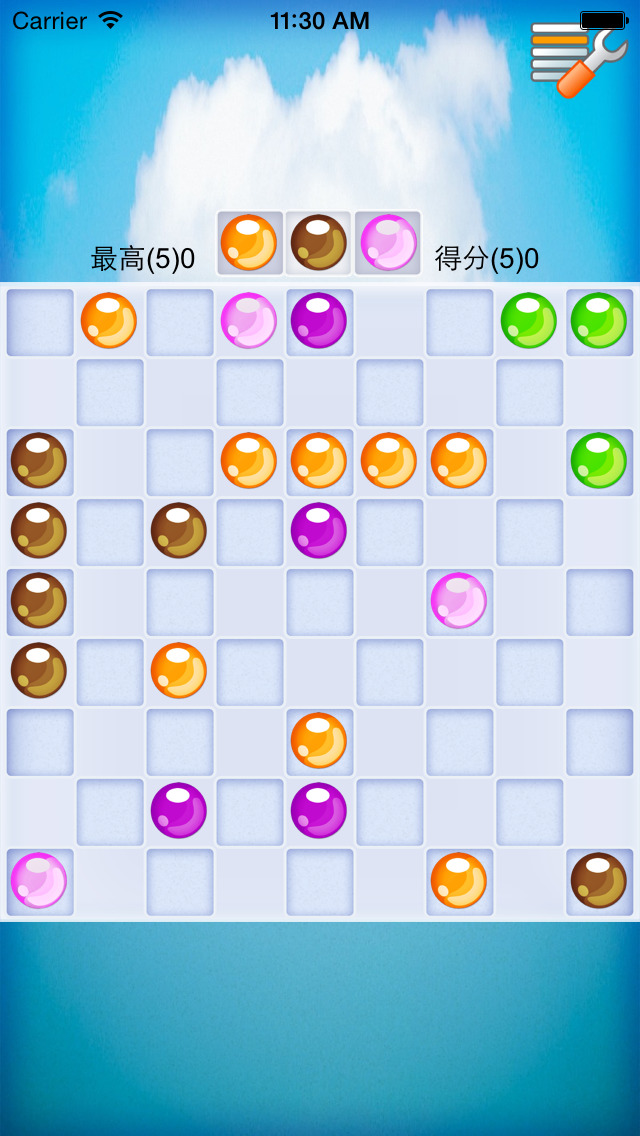Select the pink ball in the bottom-left corner

point(39,881)
